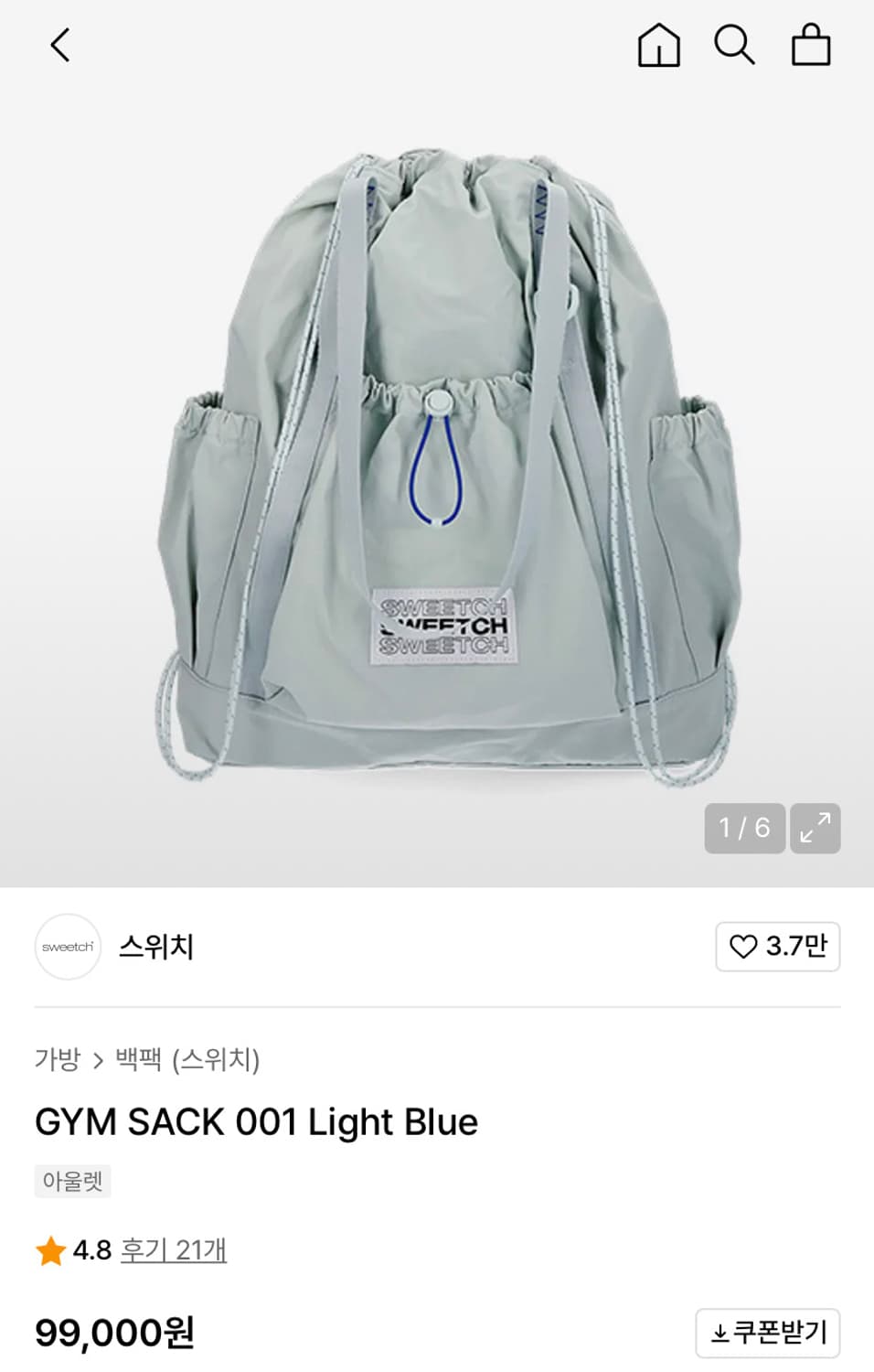This screenshot has width=874, height=1372.
Task: Open the 백팩 (스위치) category
Action: coord(187,1059)
